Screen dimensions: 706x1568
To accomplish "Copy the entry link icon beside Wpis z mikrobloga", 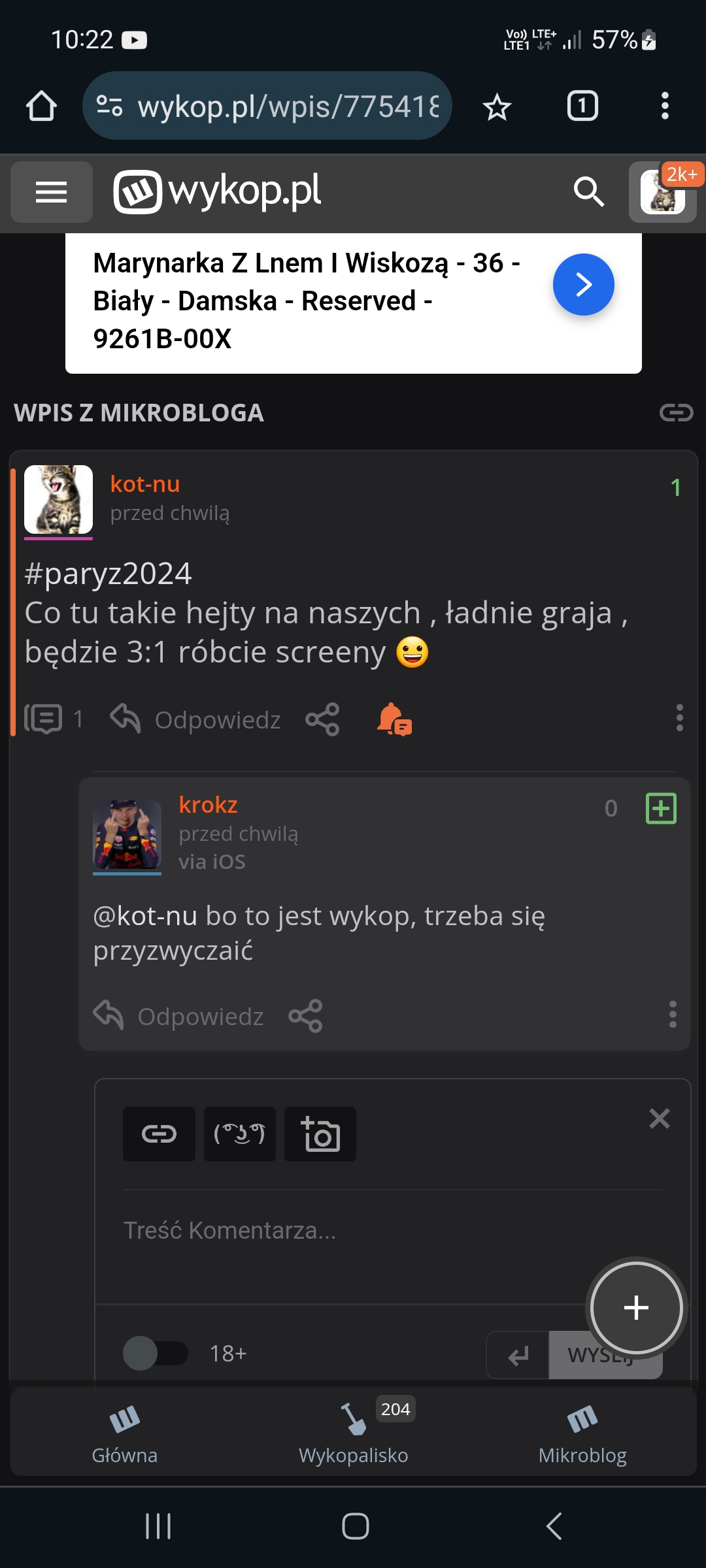I will 676,413.
